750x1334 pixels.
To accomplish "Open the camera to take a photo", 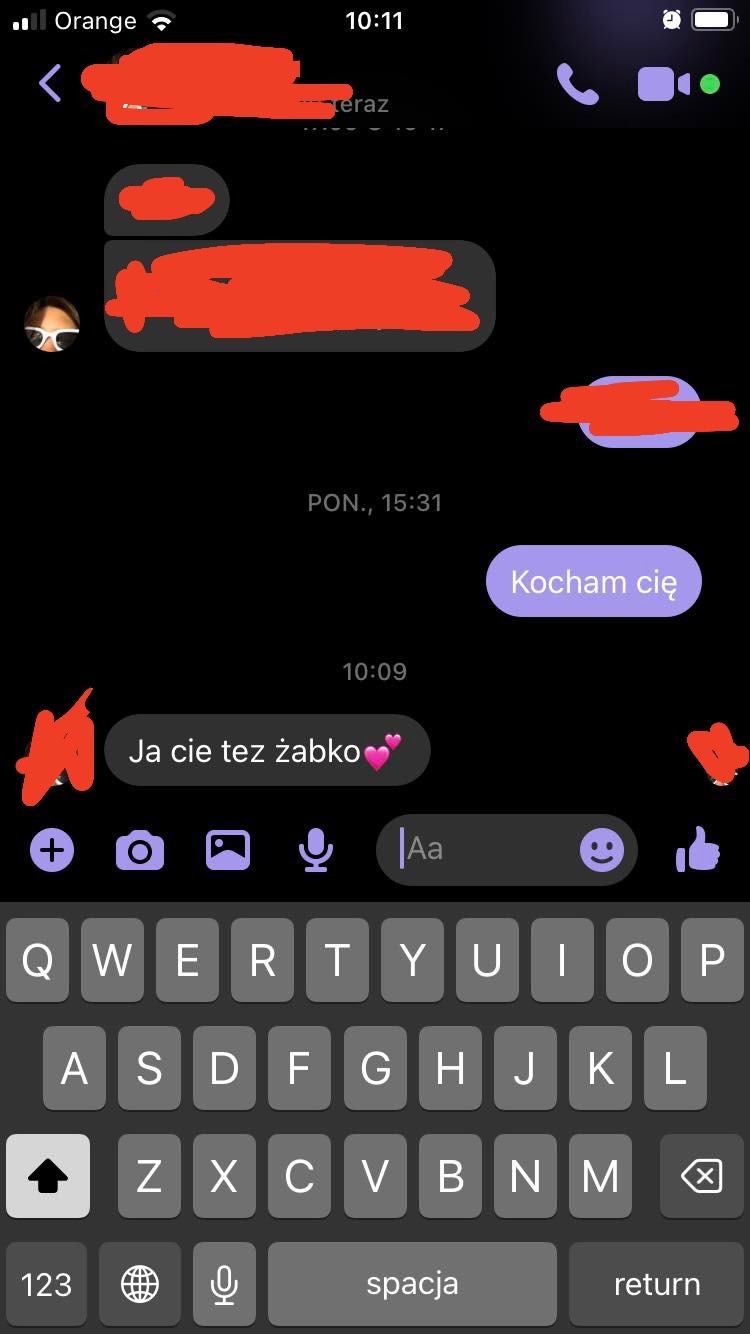I will [x=140, y=851].
